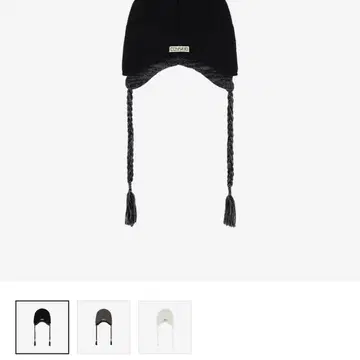Select the black hat color thumbnail
The width and height of the screenshot is (360, 360).
[x=42, y=327]
